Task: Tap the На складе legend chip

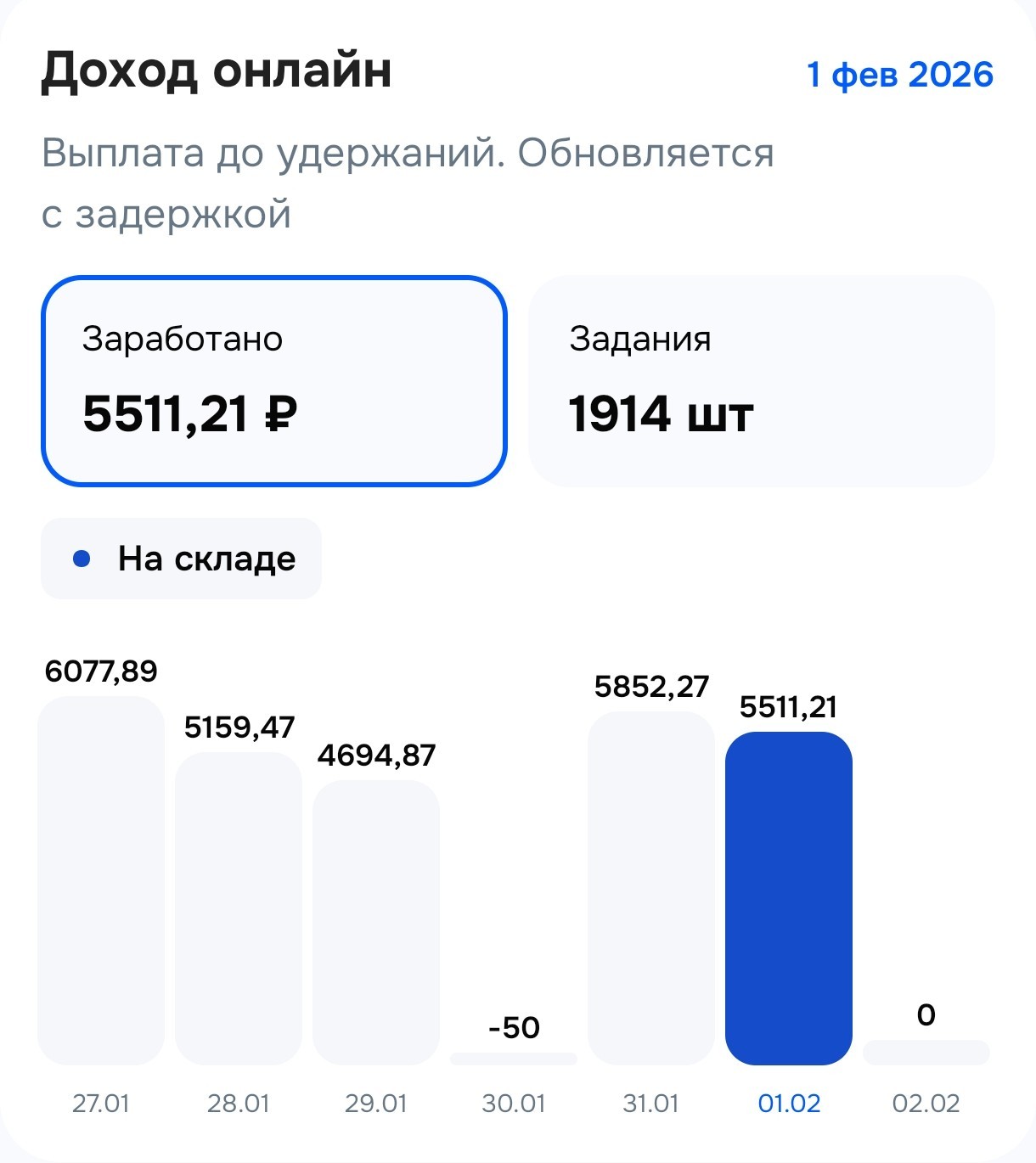Action: coord(181,559)
